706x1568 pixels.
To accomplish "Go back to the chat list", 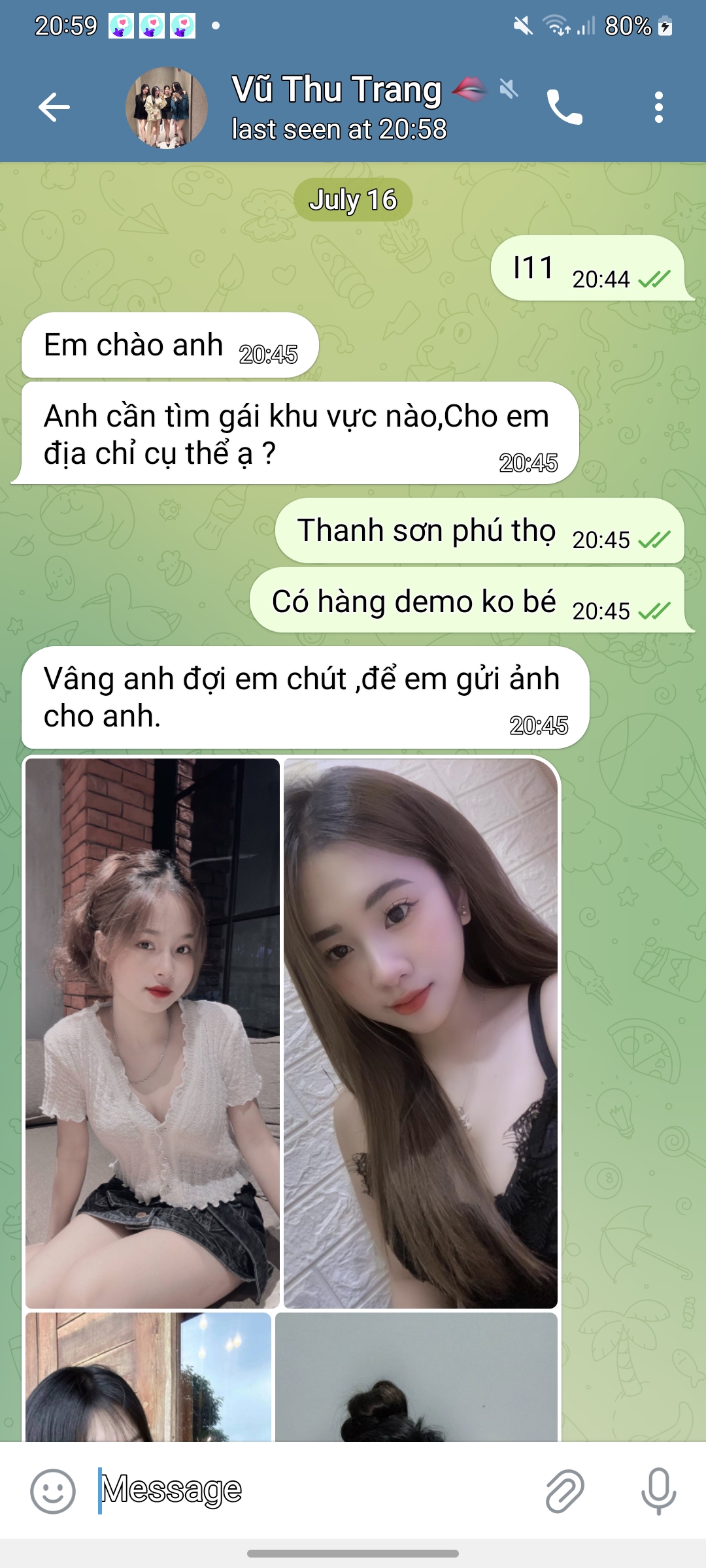I will point(54,107).
